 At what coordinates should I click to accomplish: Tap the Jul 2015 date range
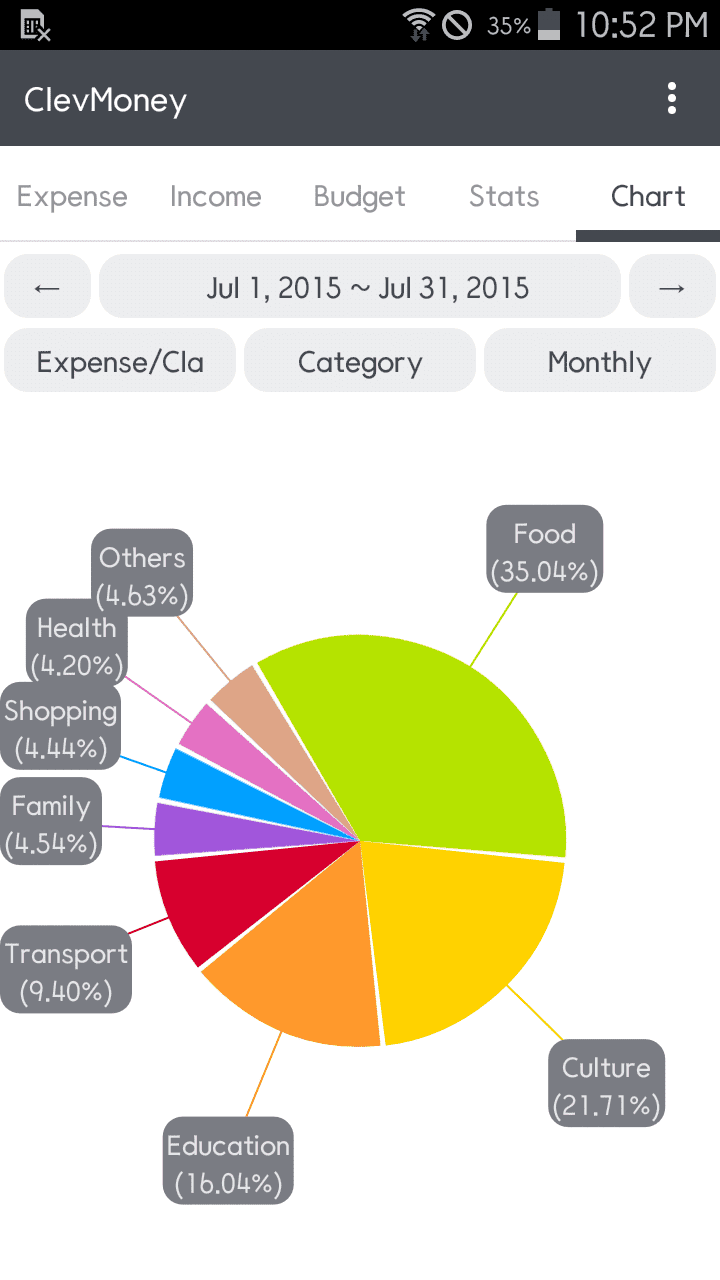(x=360, y=288)
